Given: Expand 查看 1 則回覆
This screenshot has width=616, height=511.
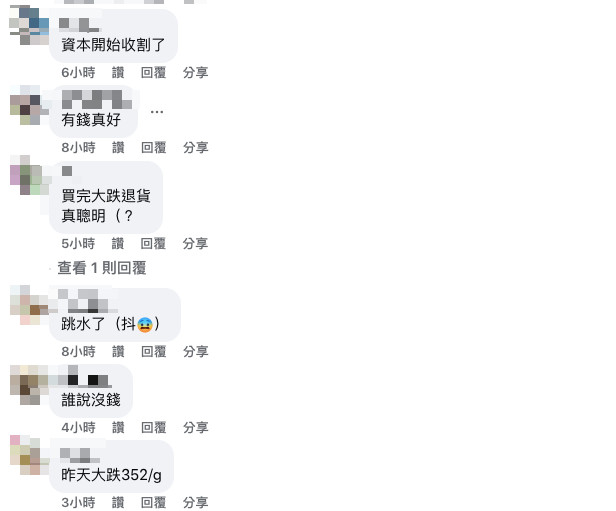Looking at the screenshot, I should (x=102, y=268).
